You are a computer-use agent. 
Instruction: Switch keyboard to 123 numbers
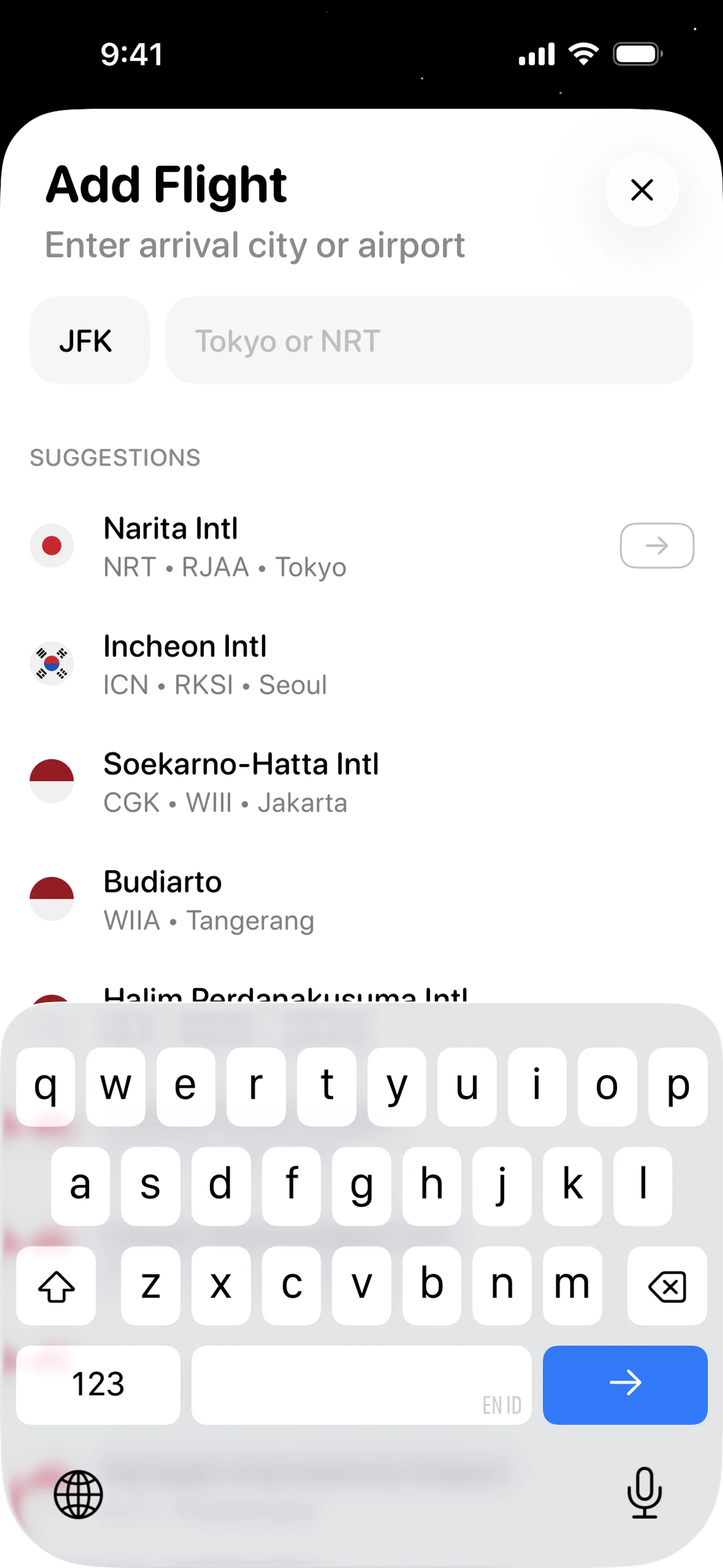point(98,1384)
